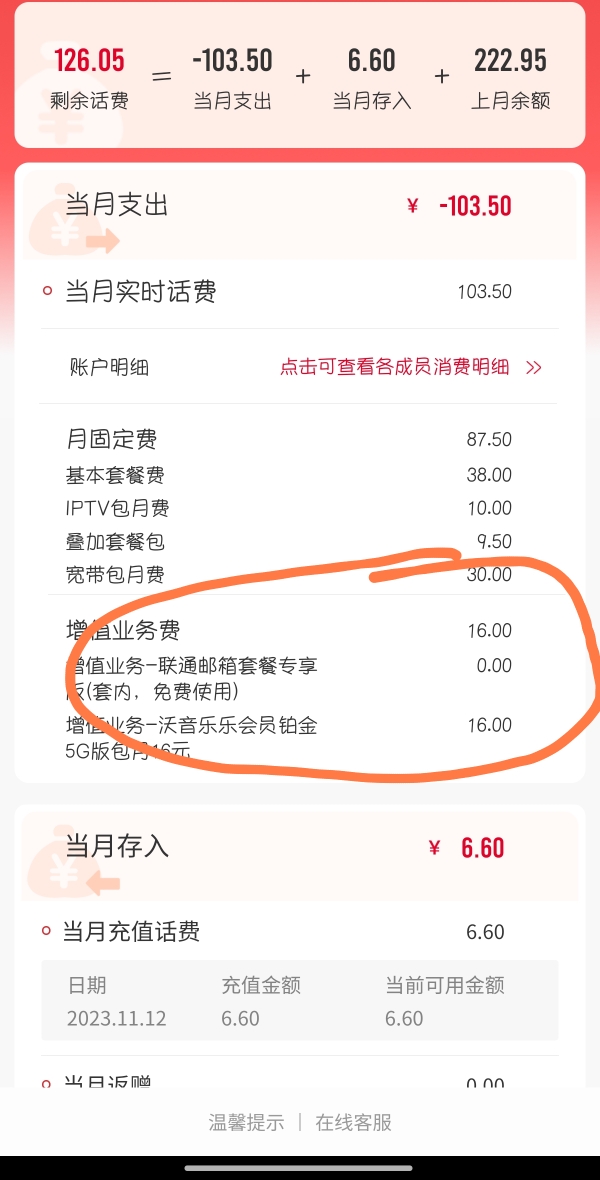This screenshot has width=600, height=1180.
Task: Tap 温馨提示 at the bottom
Action: [x=246, y=1122]
